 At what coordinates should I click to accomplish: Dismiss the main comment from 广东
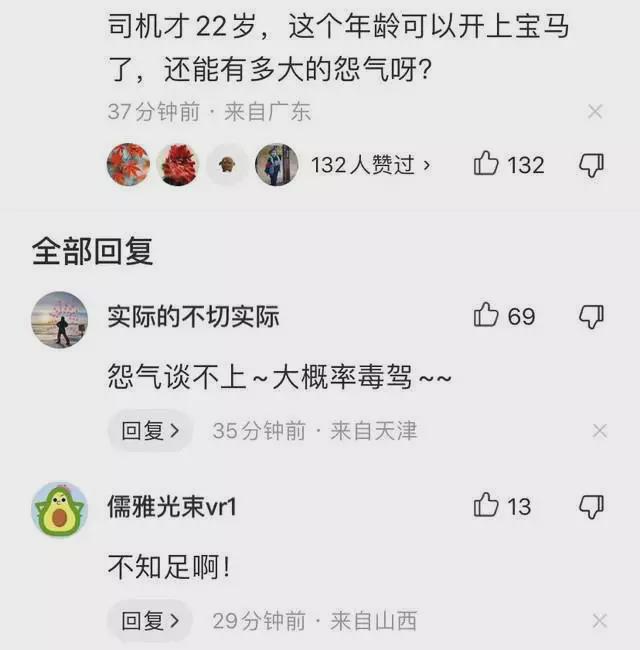point(595,111)
